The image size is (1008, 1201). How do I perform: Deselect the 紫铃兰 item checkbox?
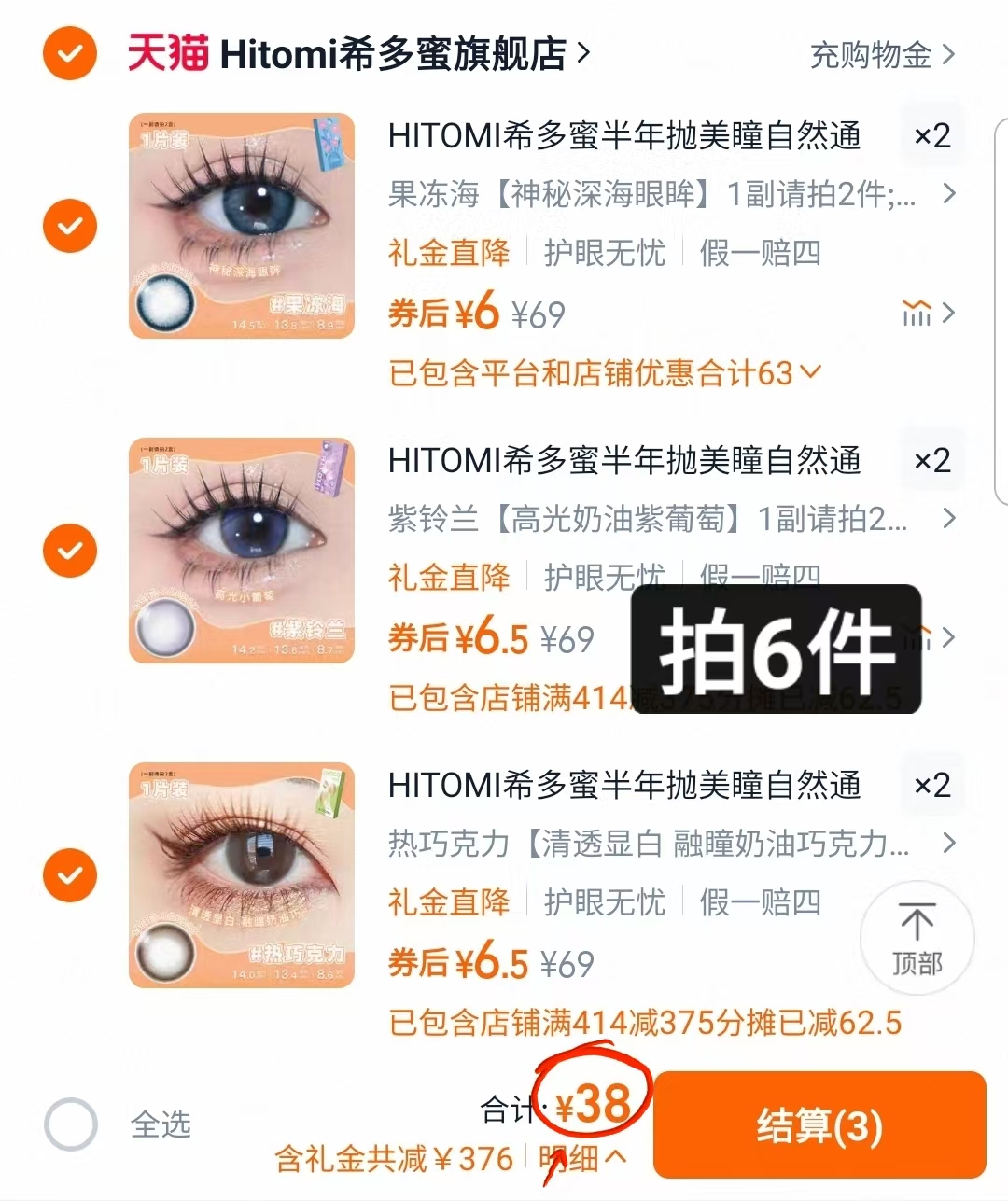point(70,550)
